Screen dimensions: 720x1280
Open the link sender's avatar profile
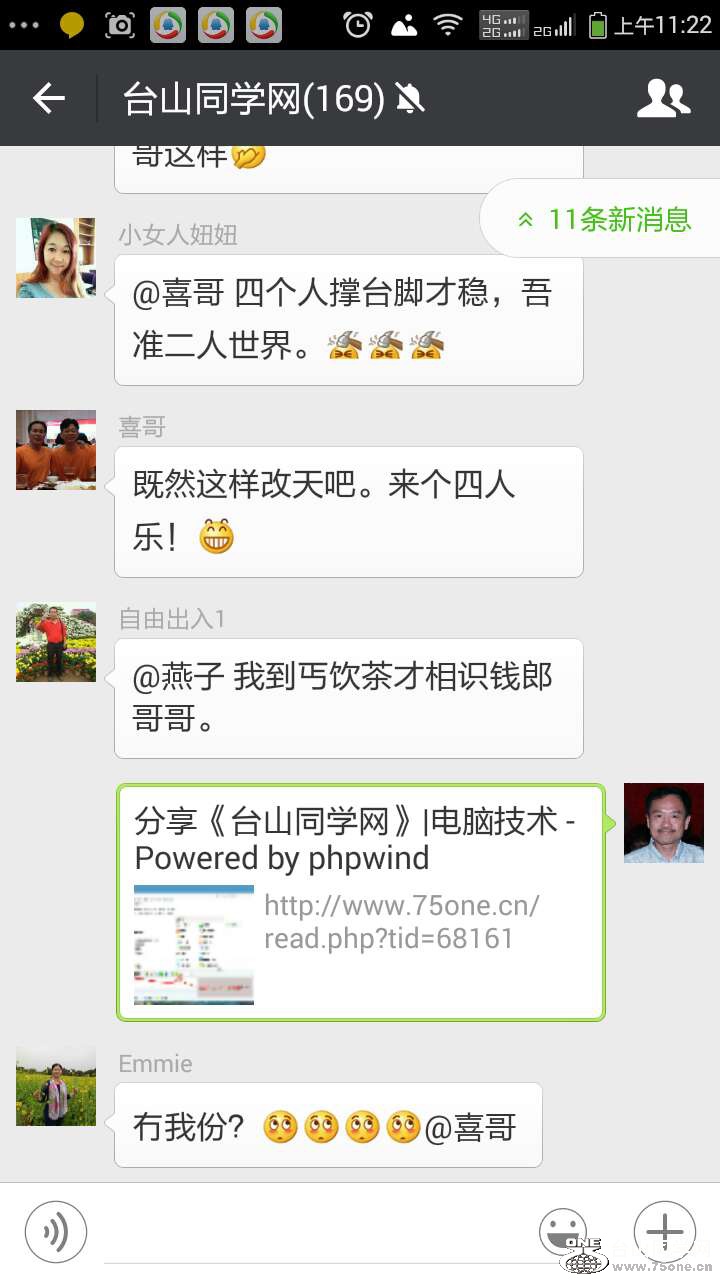coord(664,823)
